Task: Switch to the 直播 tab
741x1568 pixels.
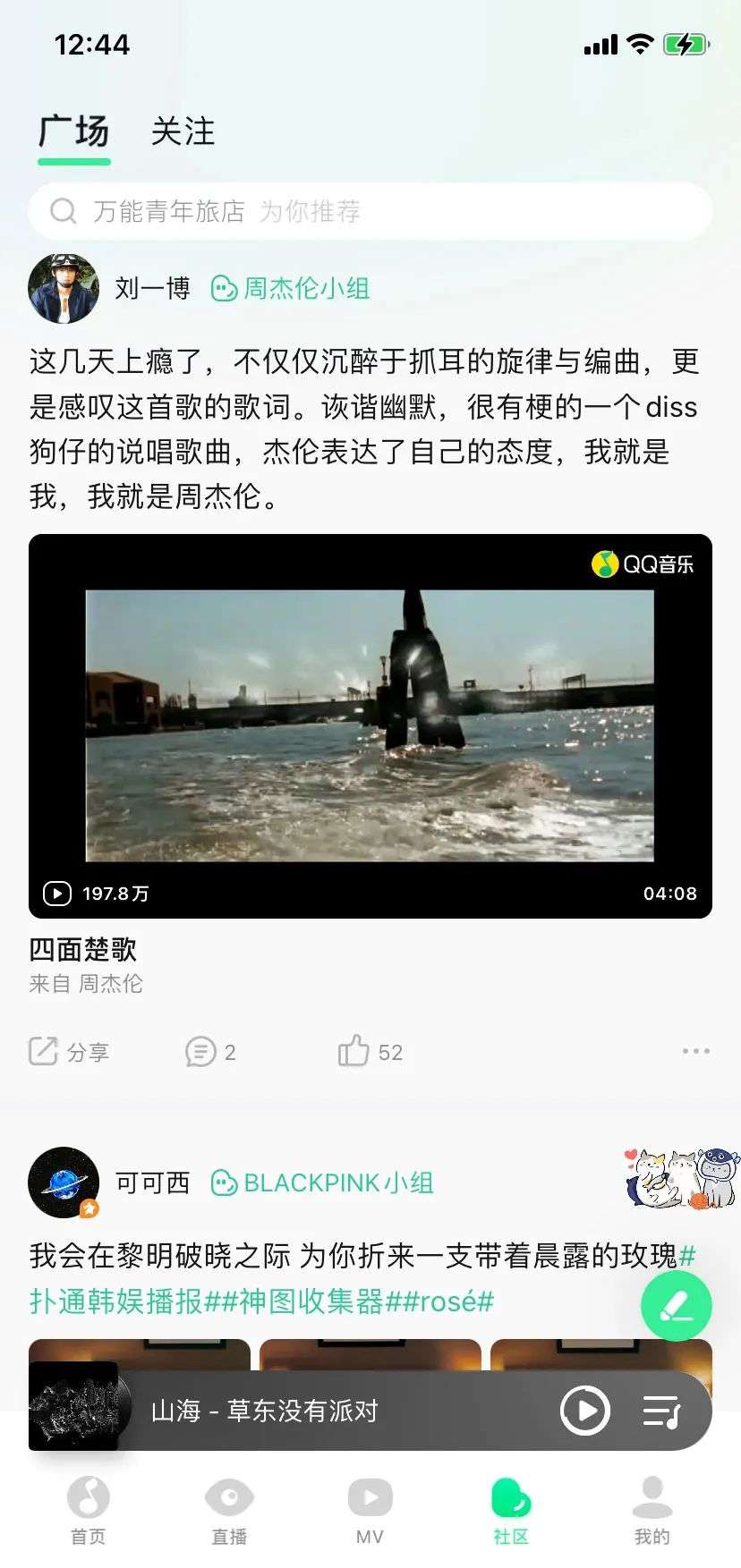Action: point(229,1510)
